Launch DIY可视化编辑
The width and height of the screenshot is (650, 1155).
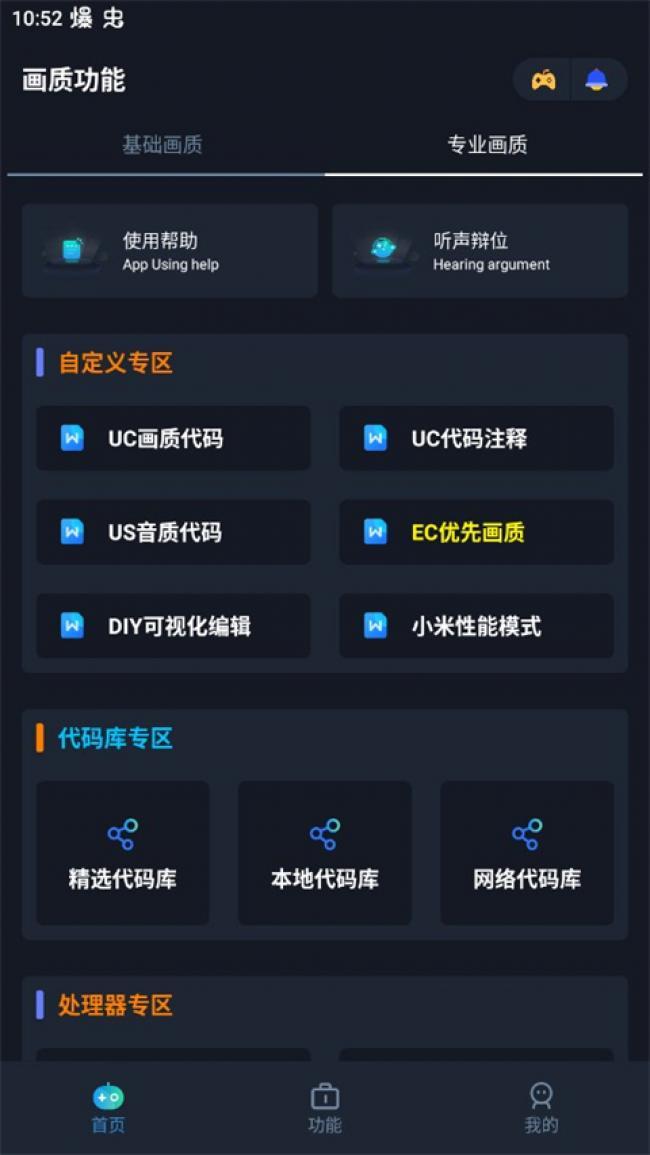173,626
